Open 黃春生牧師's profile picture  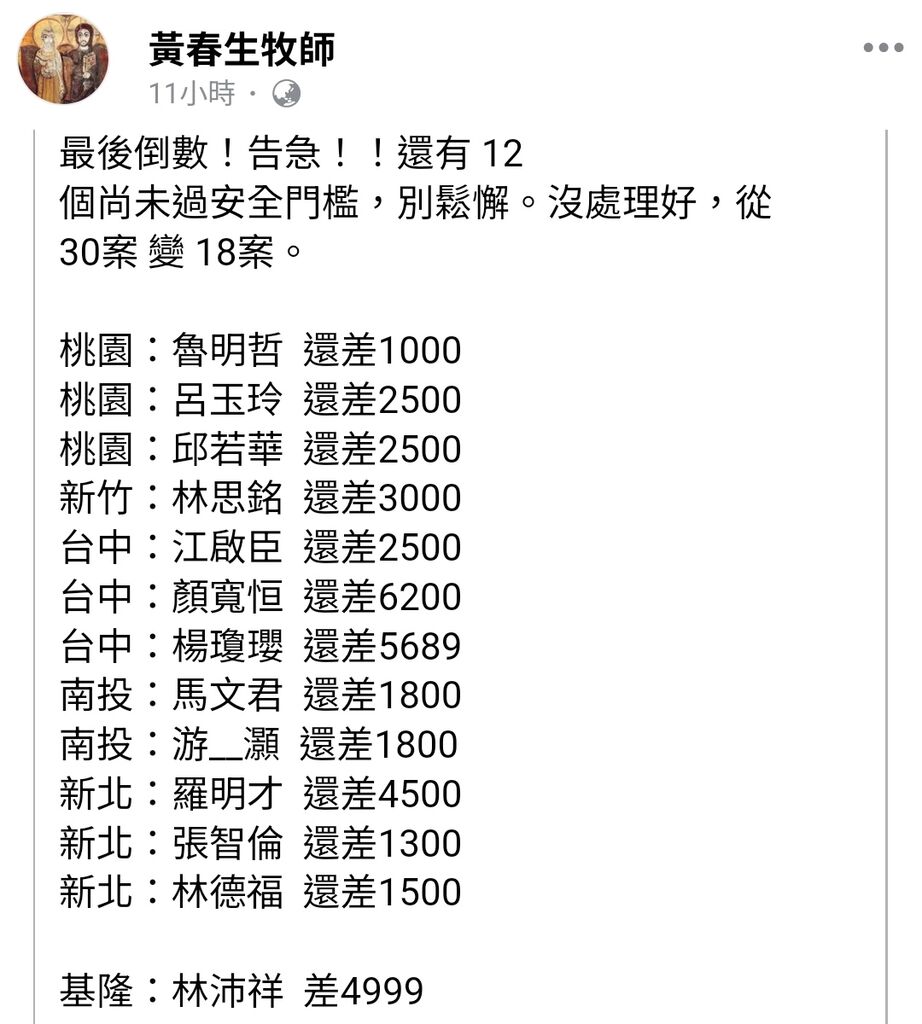pos(63,59)
